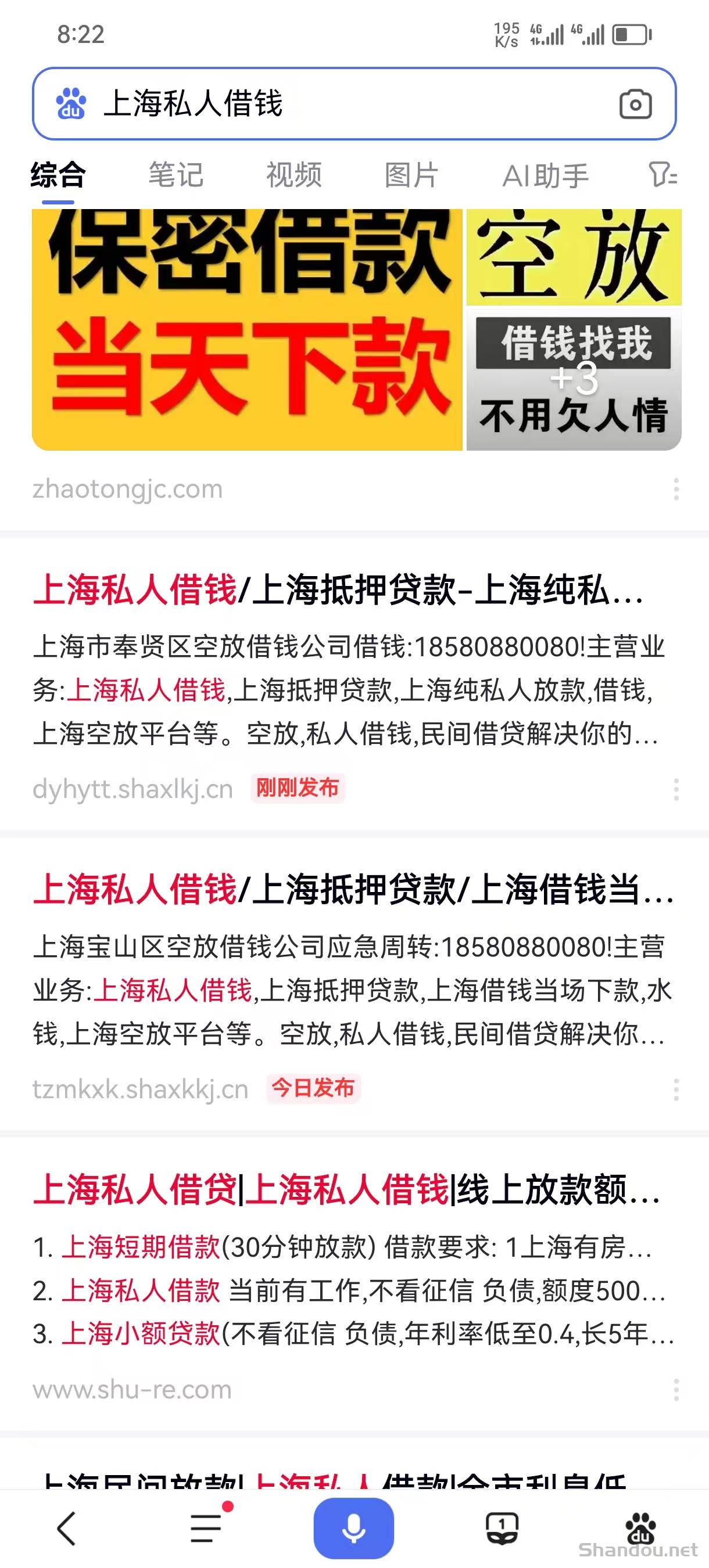This screenshot has width=709, height=1568.
Task: Open the AI助手 tab
Action: click(545, 176)
